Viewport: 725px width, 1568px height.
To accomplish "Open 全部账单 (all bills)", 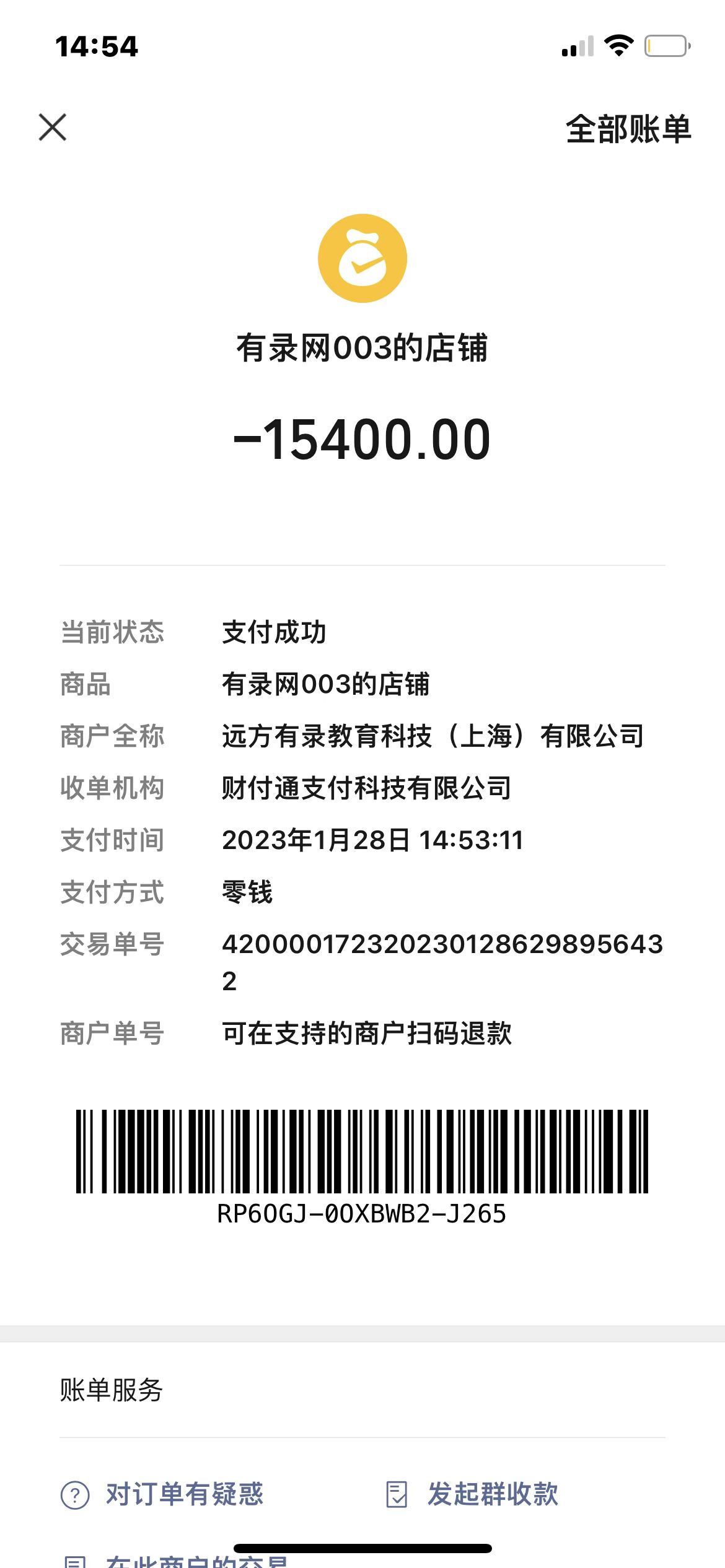I will point(628,129).
